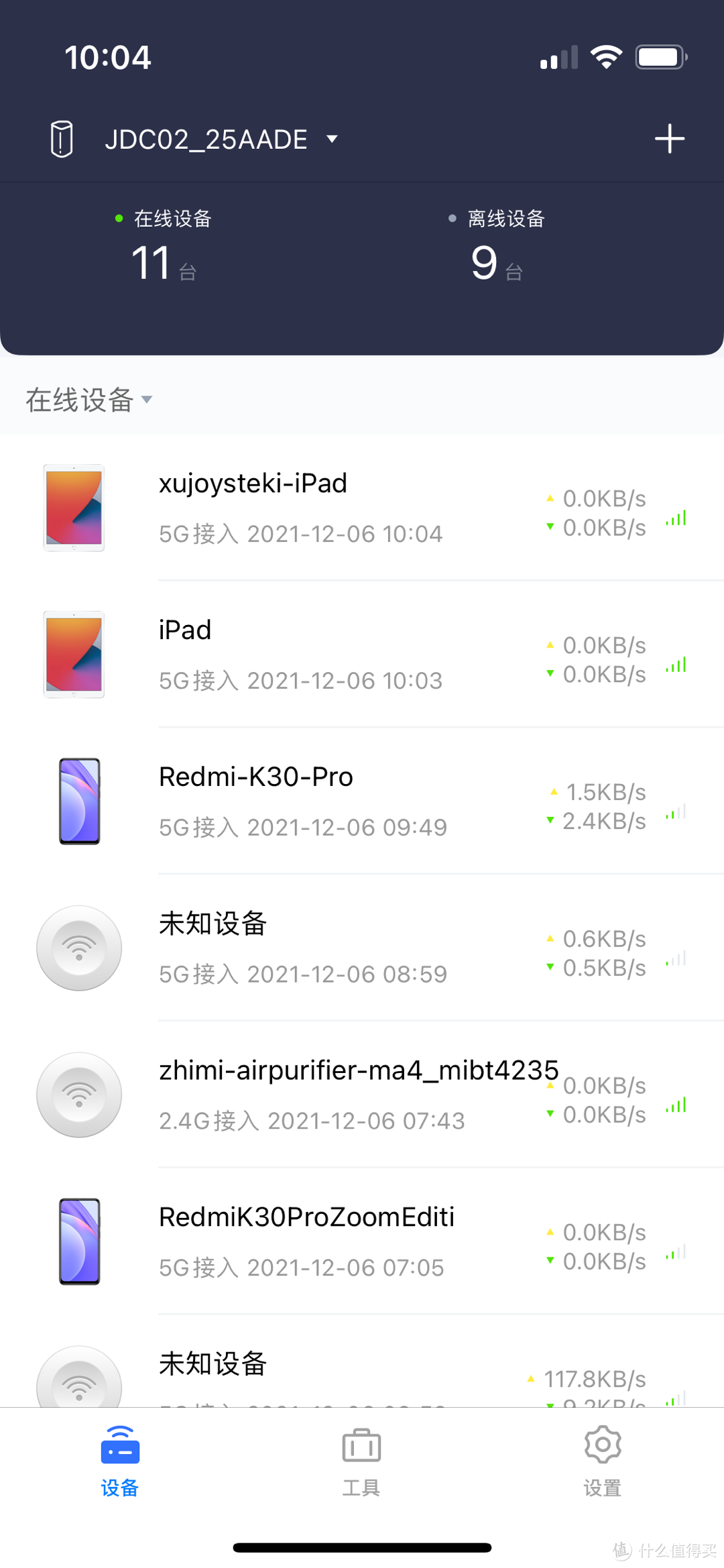Tap the iPad device thumbnail image
Image resolution: width=724 pixels, height=1568 pixels.
tap(72, 655)
